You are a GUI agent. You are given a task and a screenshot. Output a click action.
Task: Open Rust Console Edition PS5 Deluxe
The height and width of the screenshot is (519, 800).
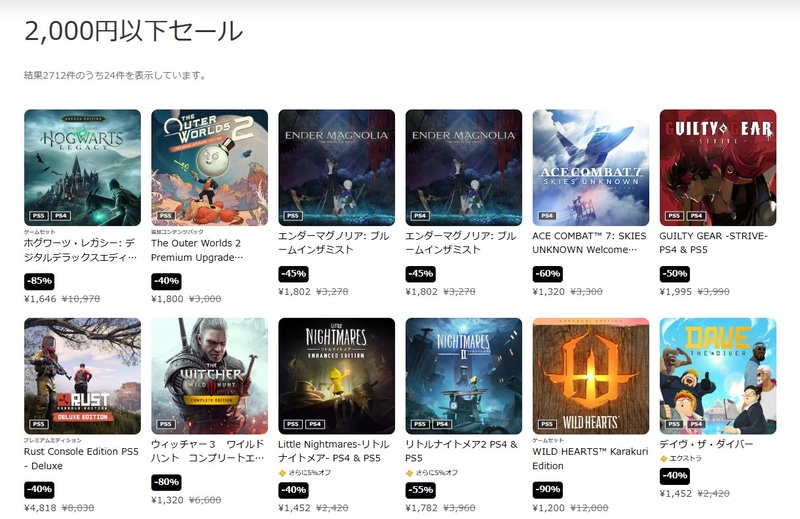(x=82, y=375)
